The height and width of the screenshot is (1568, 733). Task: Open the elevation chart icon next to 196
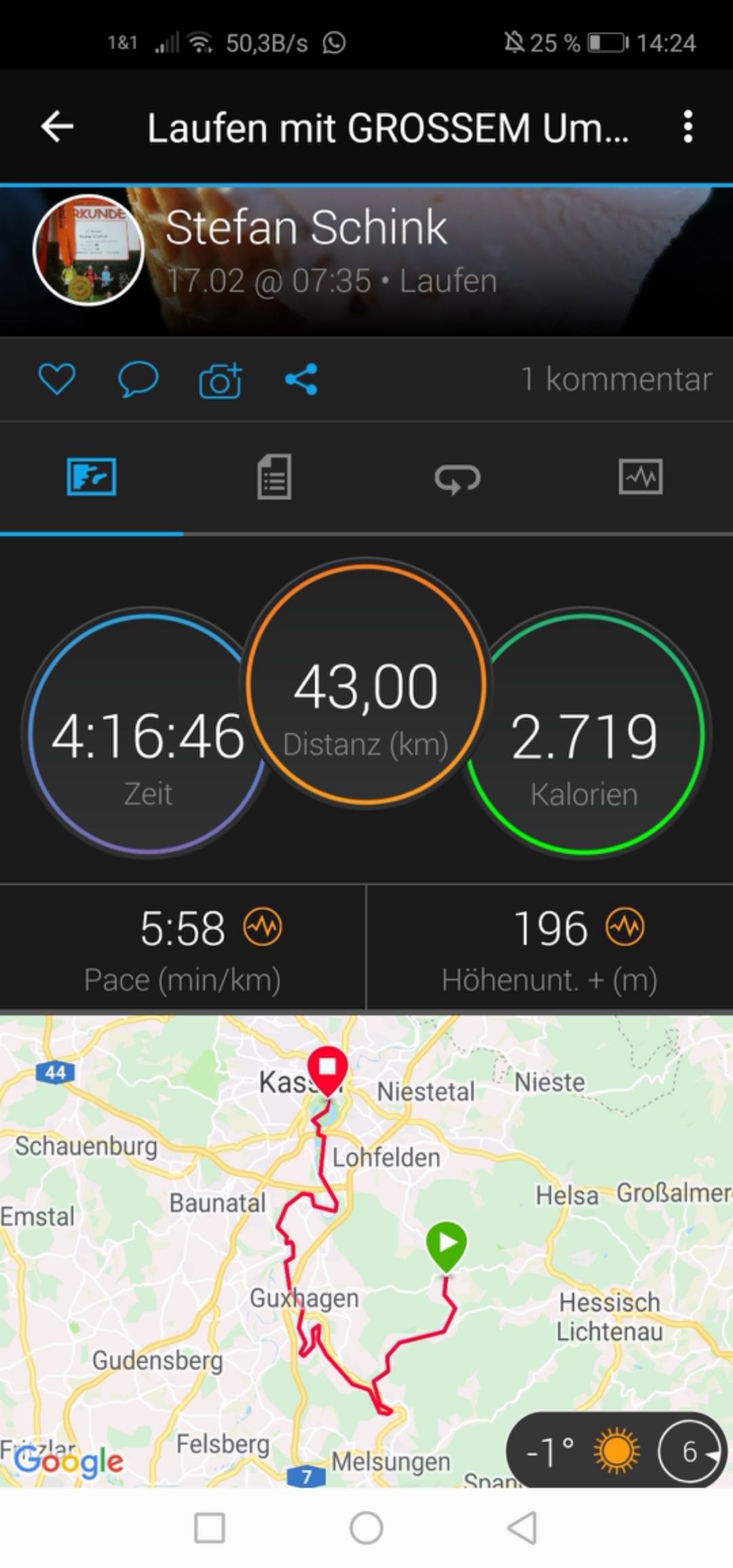[625, 927]
